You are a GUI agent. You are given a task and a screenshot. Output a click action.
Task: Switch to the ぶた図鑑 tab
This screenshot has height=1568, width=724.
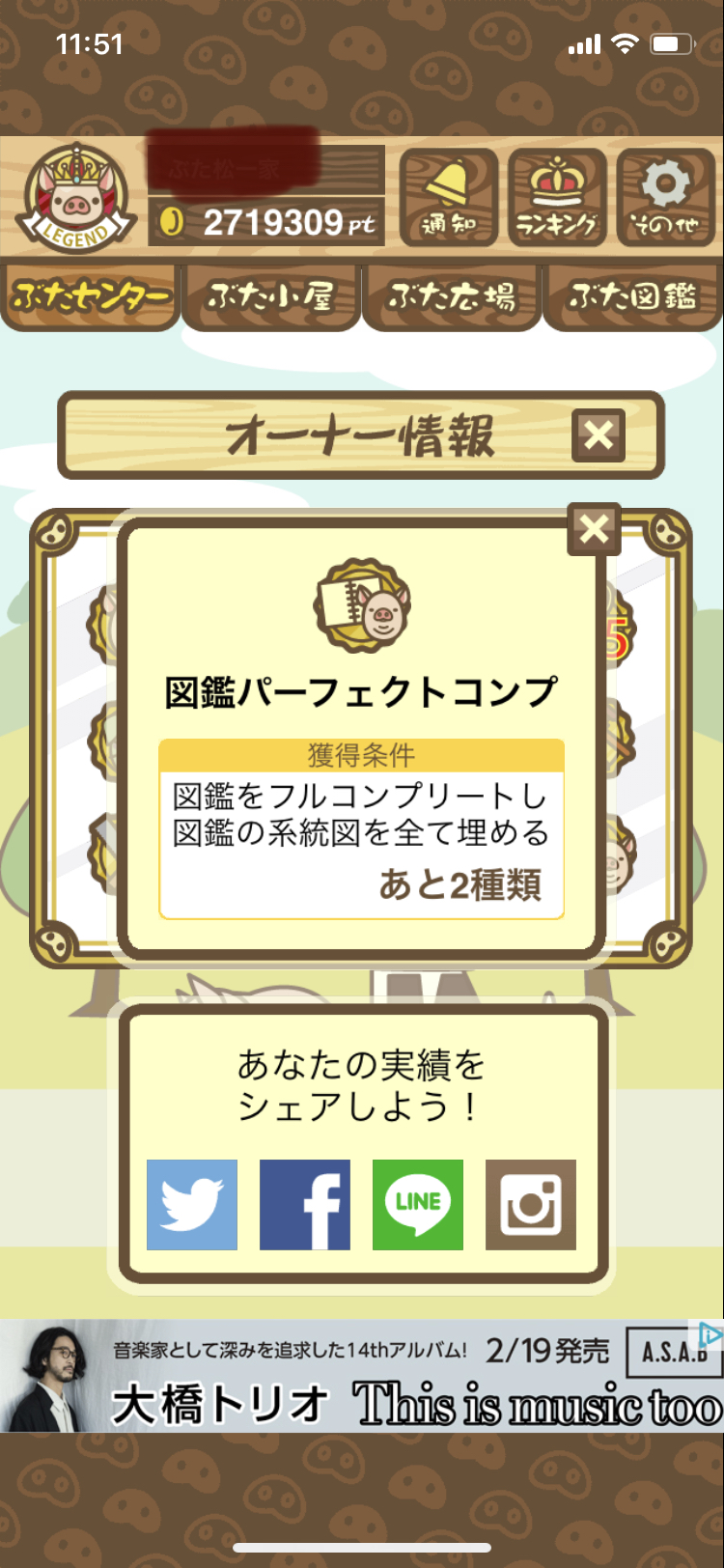pos(633,296)
